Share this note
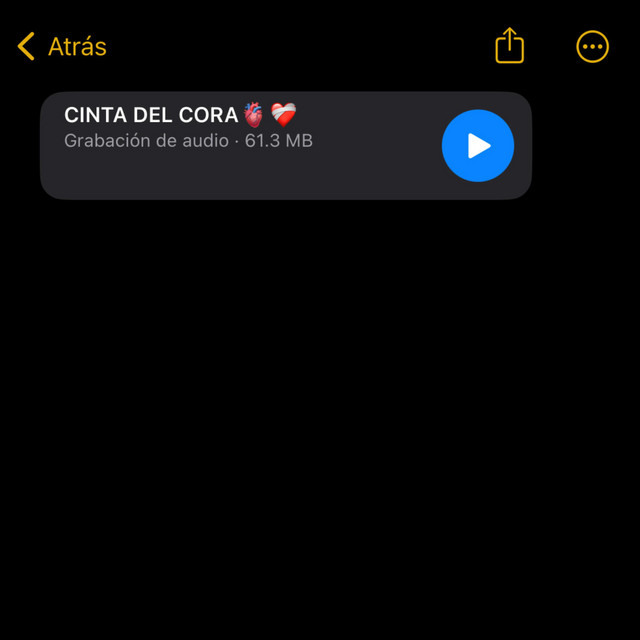The image size is (640, 640). pos(509,46)
